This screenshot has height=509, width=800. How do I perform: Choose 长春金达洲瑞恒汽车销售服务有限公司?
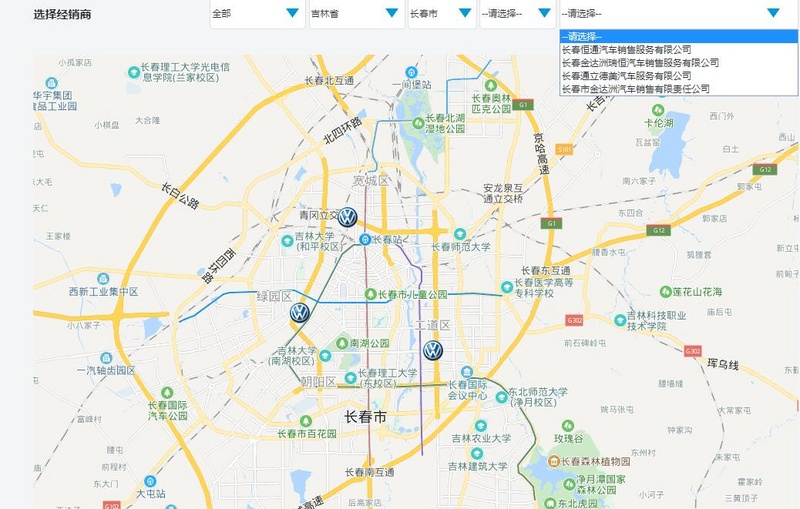(640, 62)
